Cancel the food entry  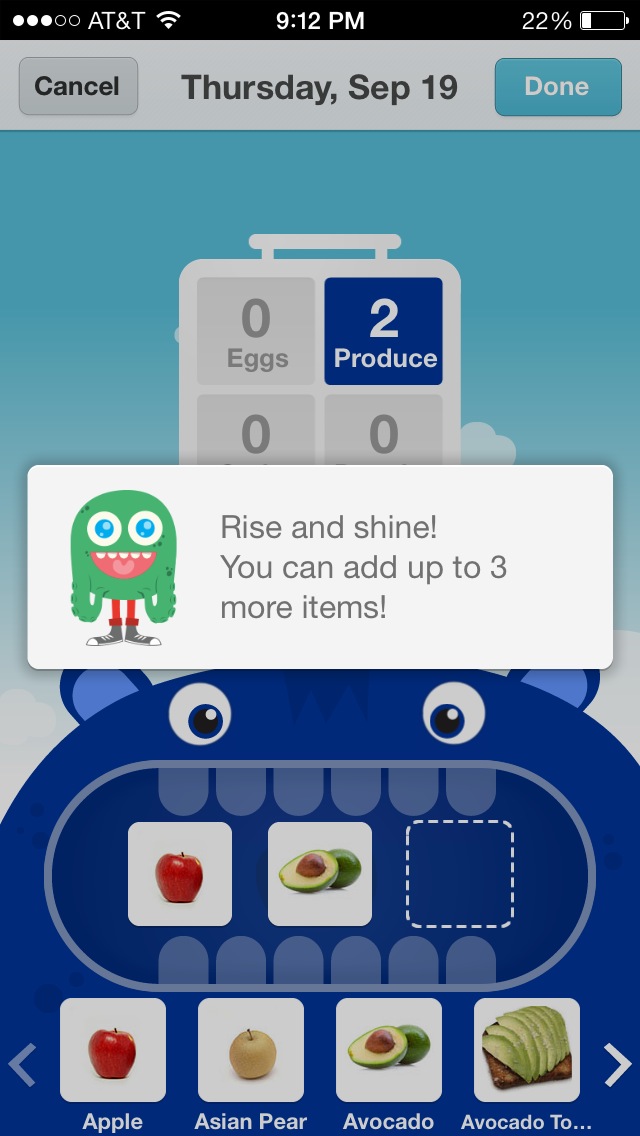[78, 86]
